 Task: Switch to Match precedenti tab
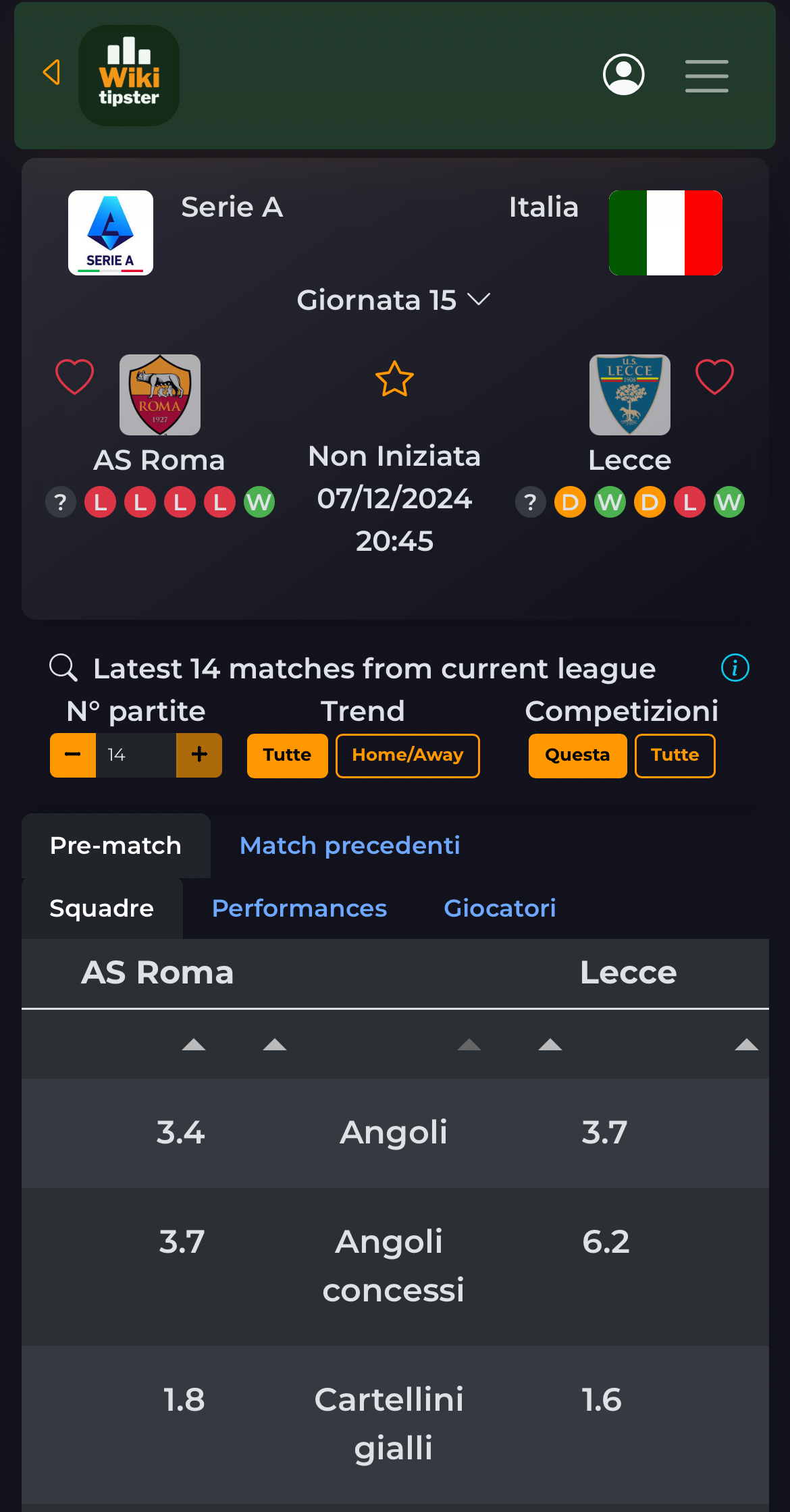350,846
